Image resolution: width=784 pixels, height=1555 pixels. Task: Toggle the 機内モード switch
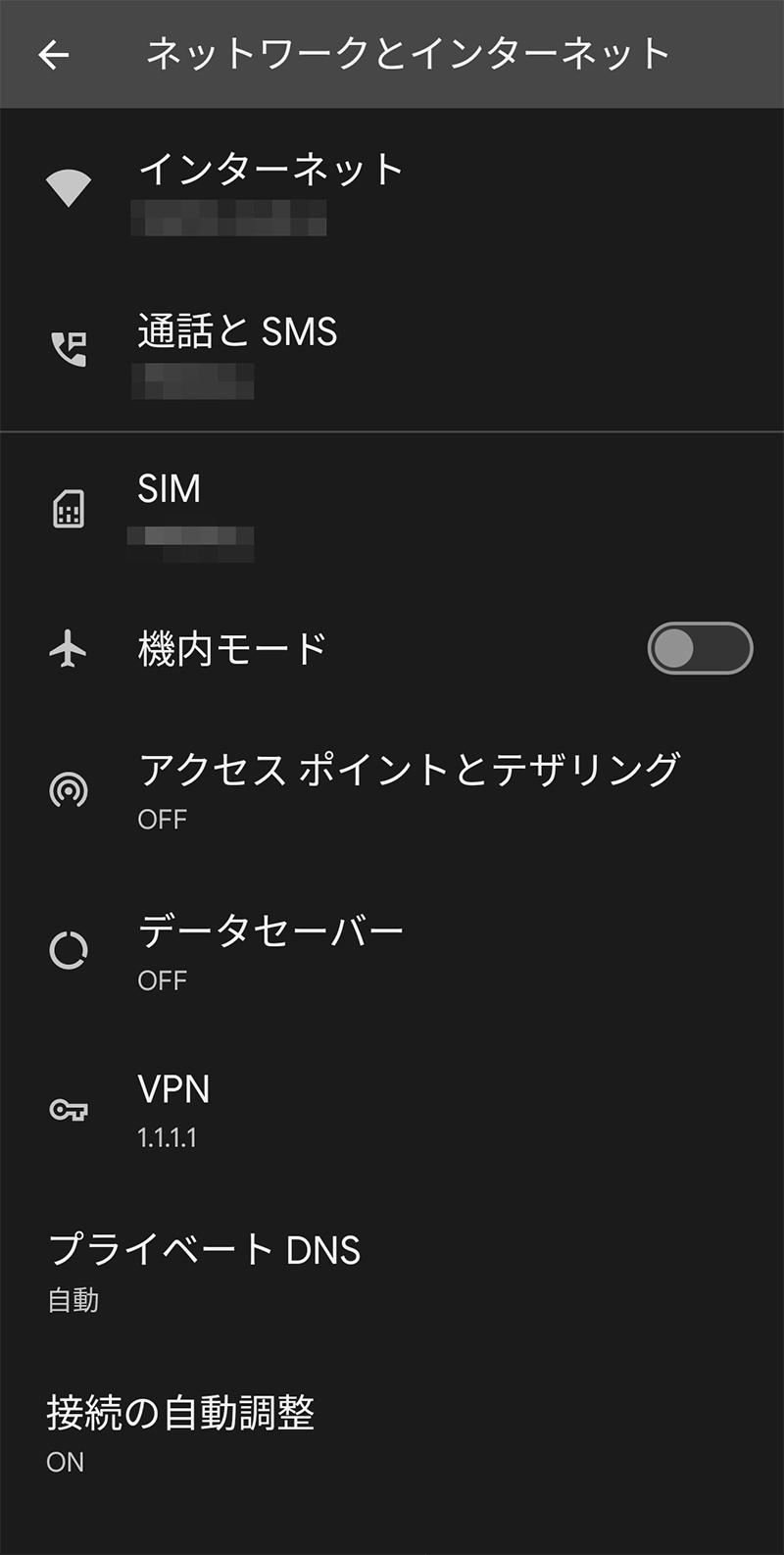tap(699, 648)
